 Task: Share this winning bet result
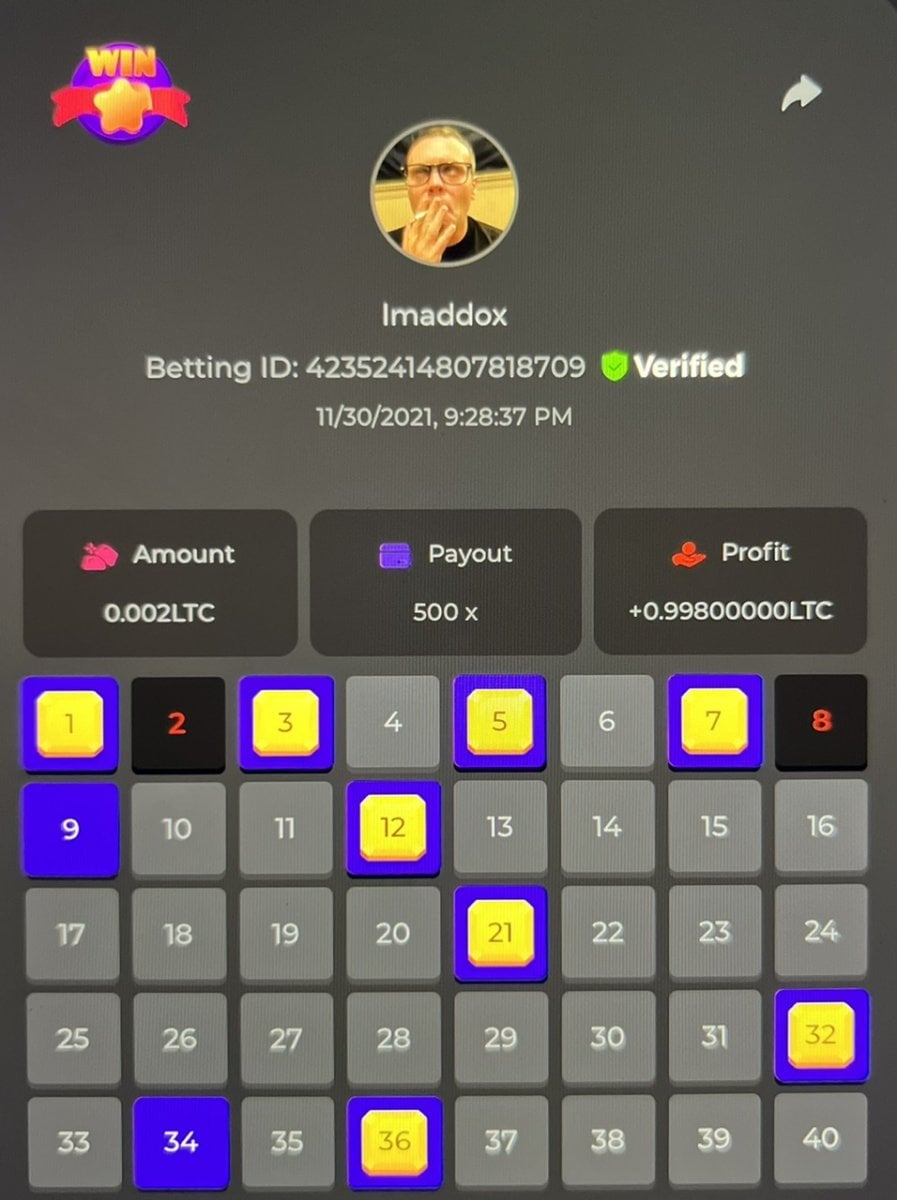tap(800, 95)
